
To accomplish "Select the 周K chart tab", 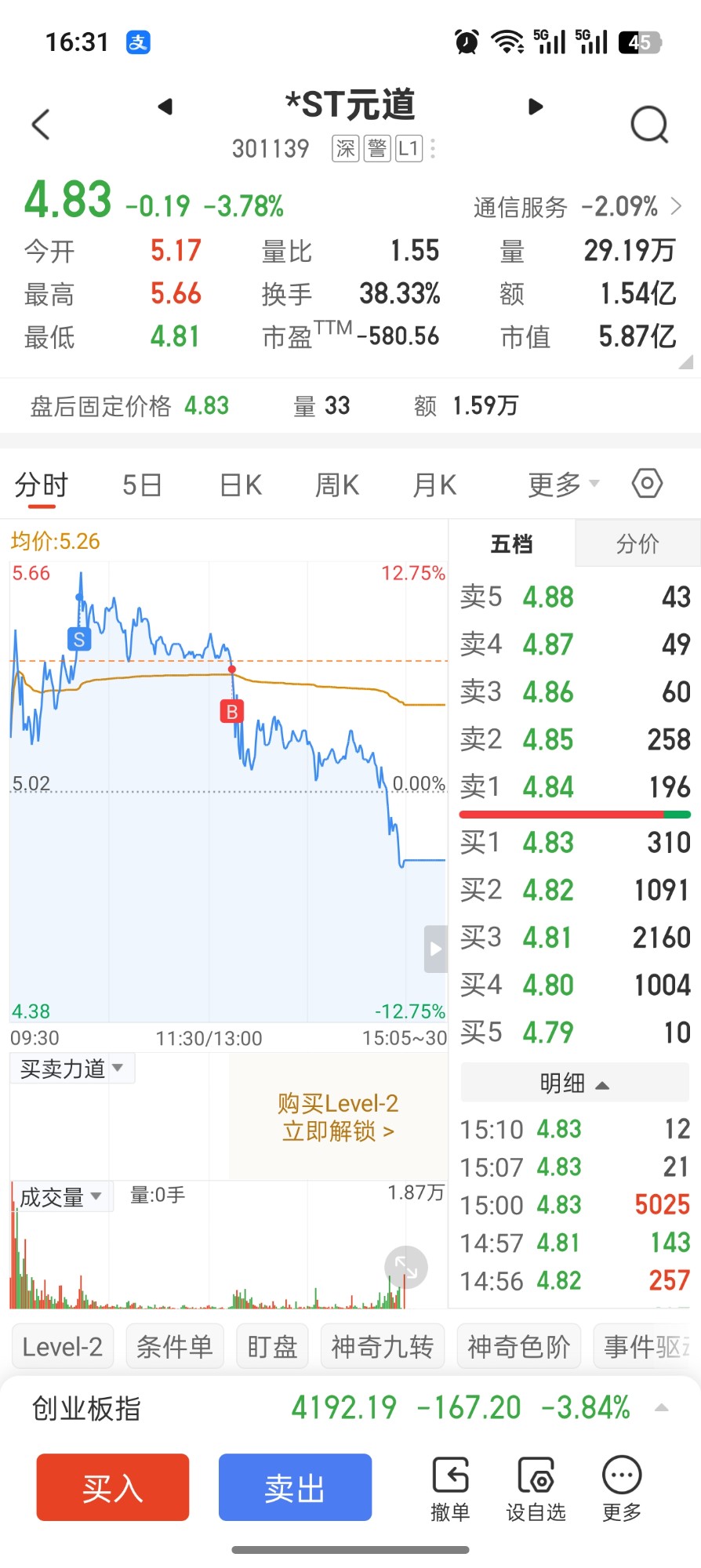I will coord(337,485).
